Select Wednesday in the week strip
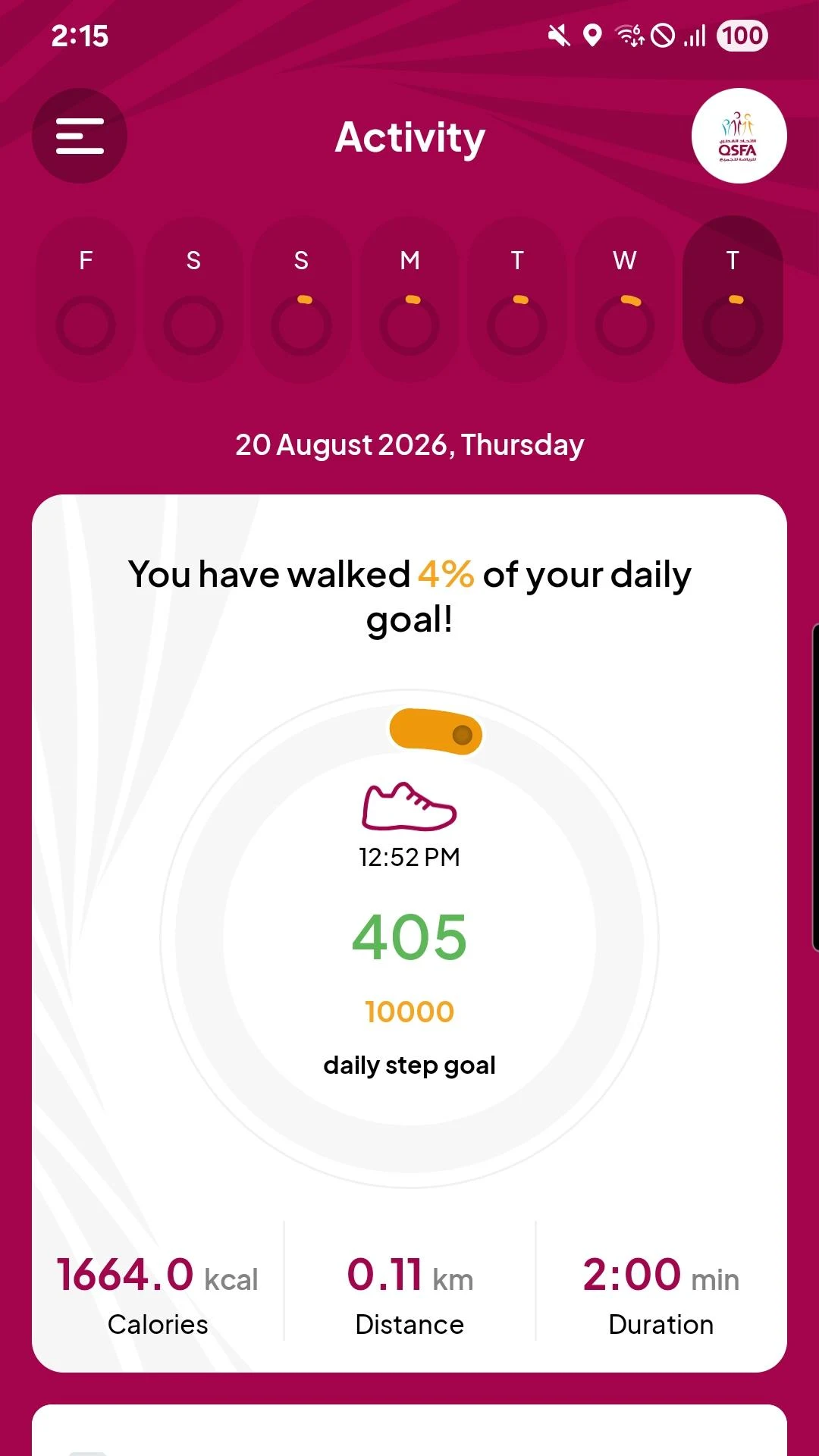 625,300
